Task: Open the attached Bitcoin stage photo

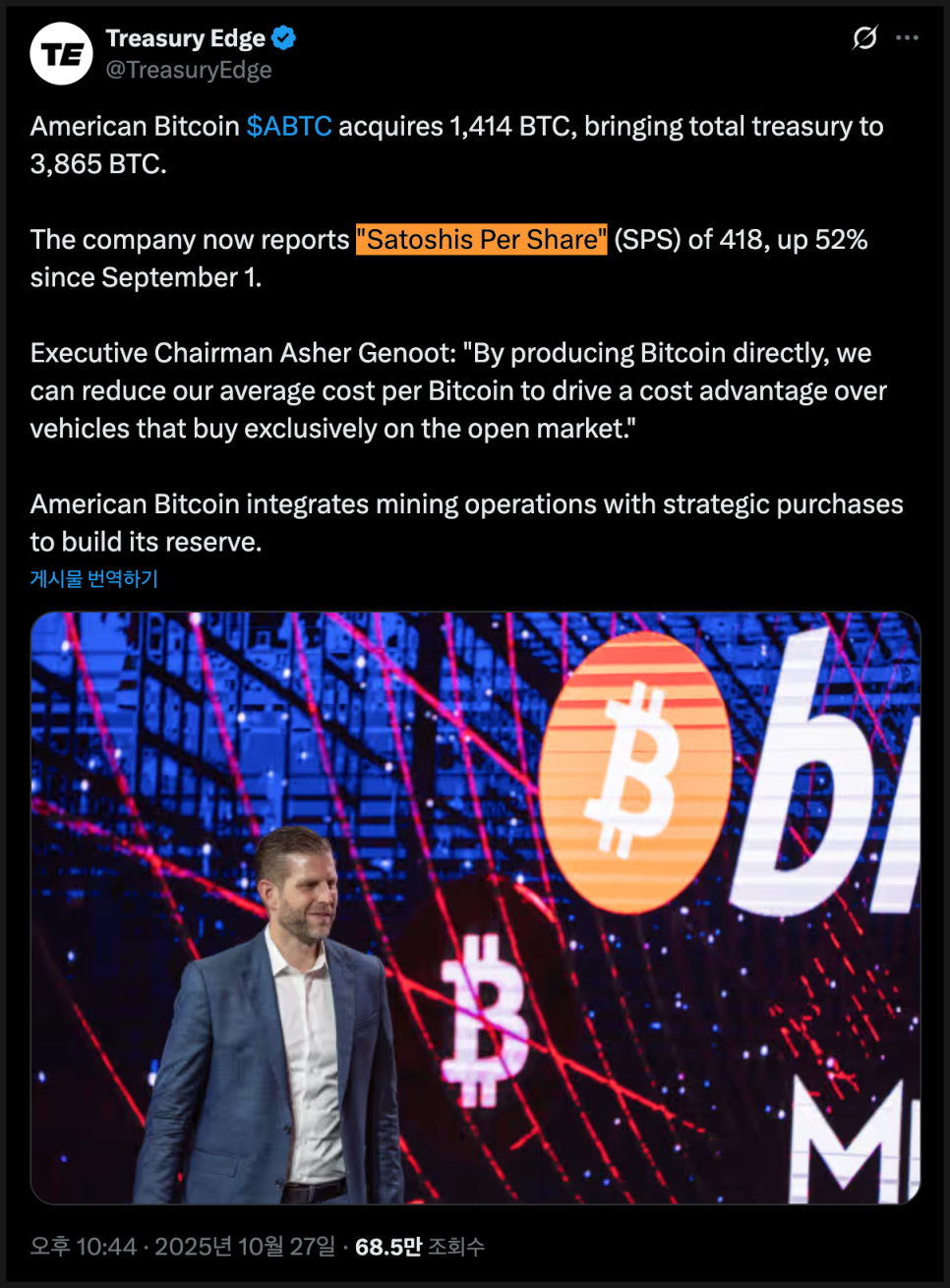Action: [475, 907]
